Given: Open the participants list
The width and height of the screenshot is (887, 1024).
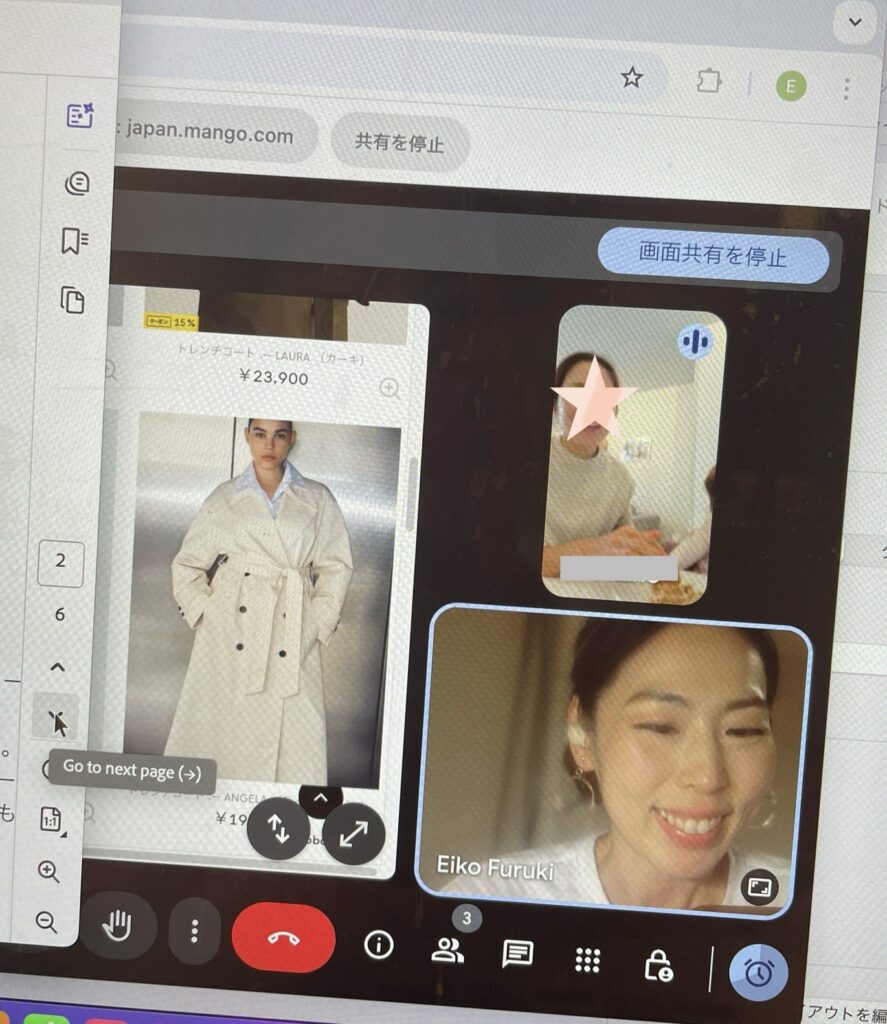Looking at the screenshot, I should click(447, 950).
